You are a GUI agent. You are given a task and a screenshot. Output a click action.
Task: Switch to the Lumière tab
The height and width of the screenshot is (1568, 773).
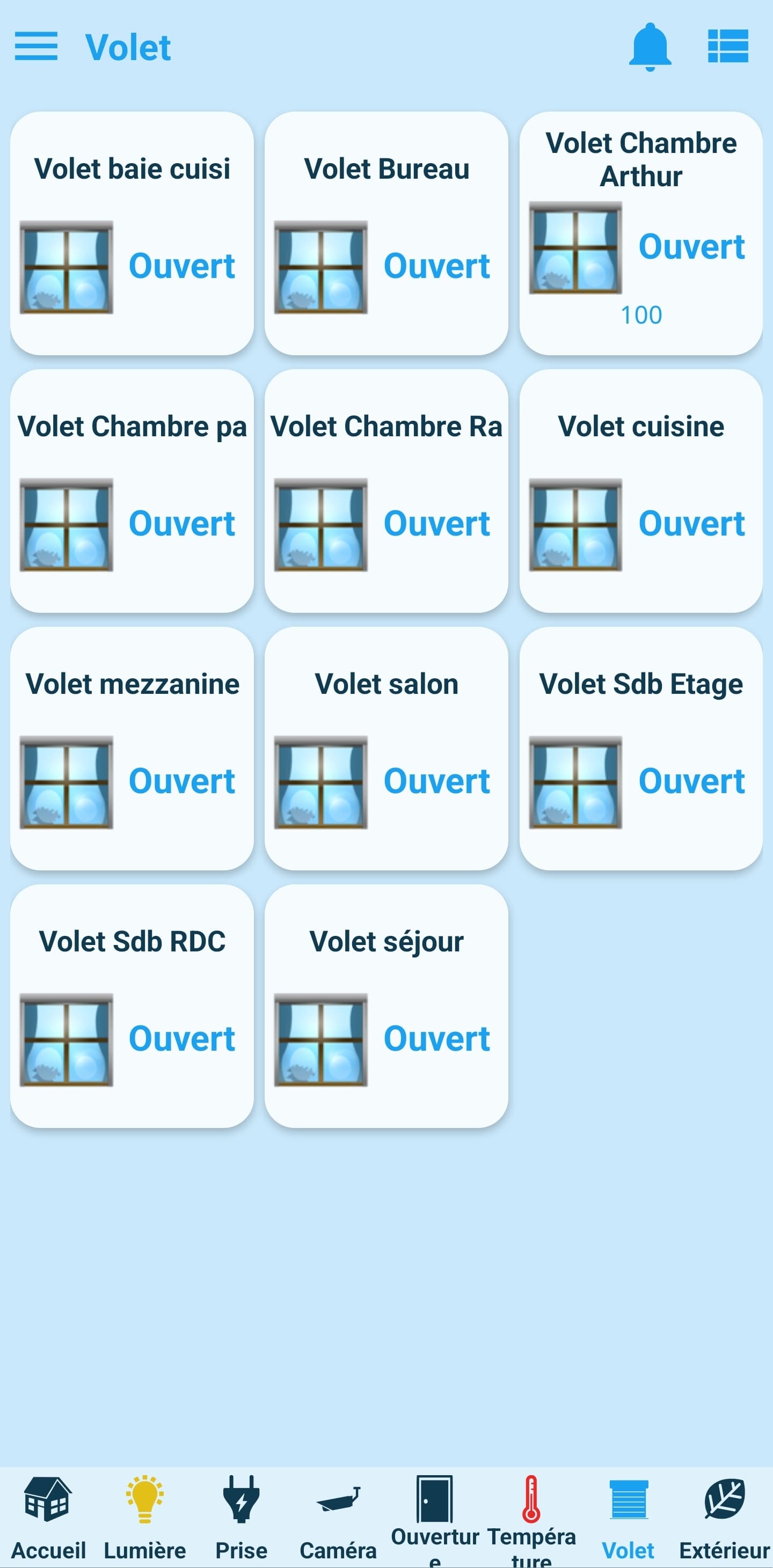[x=145, y=1518]
